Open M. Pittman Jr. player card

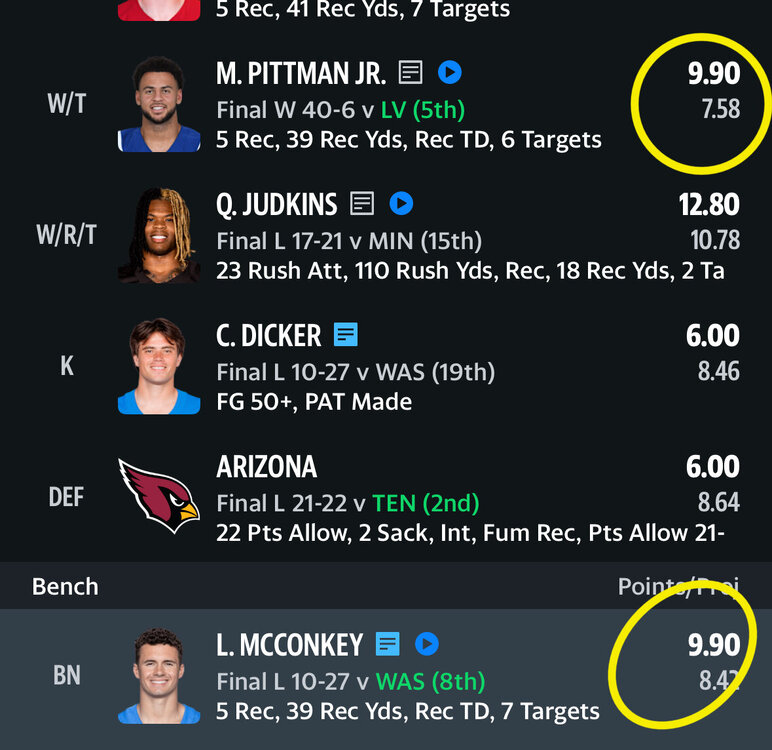tap(300, 73)
